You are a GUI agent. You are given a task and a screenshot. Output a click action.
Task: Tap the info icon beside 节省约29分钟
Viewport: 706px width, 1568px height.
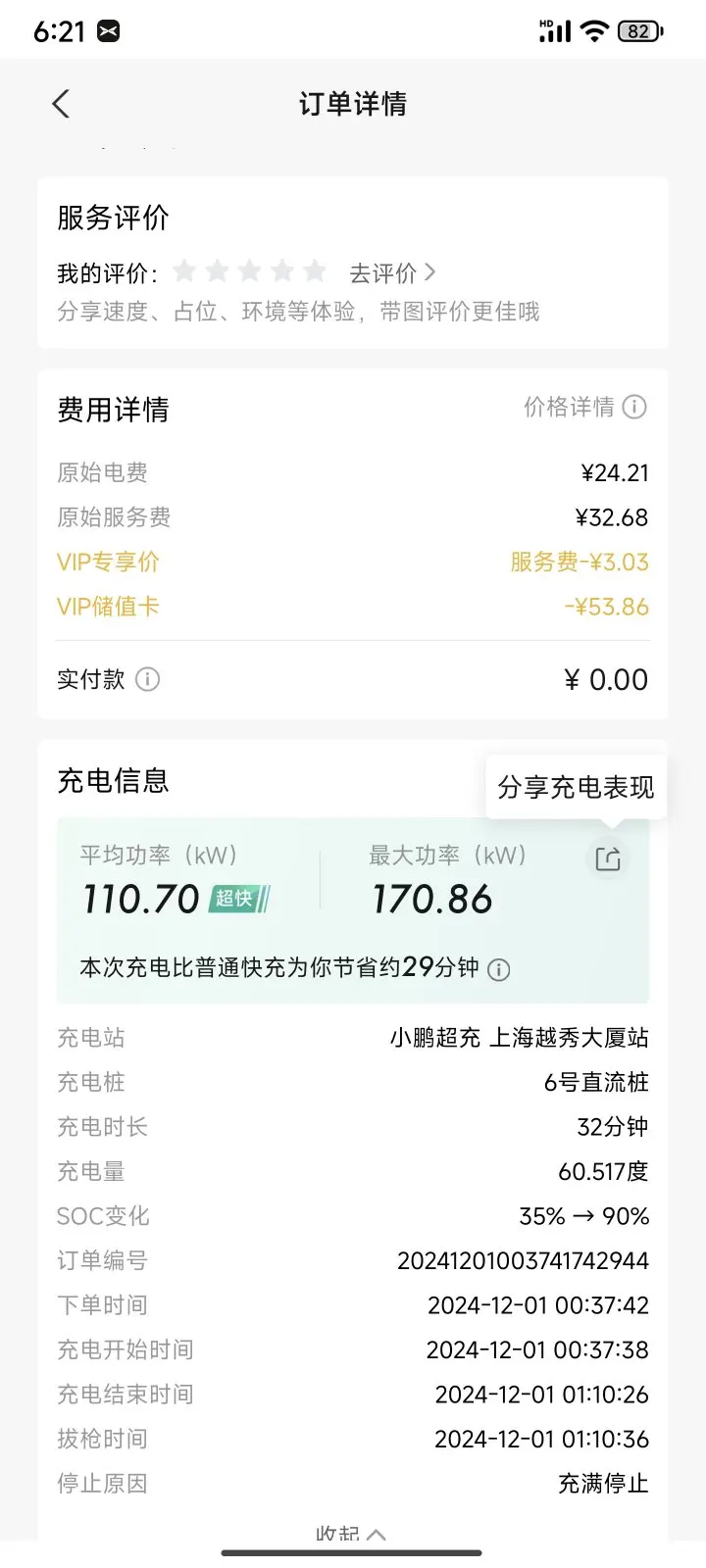(499, 970)
